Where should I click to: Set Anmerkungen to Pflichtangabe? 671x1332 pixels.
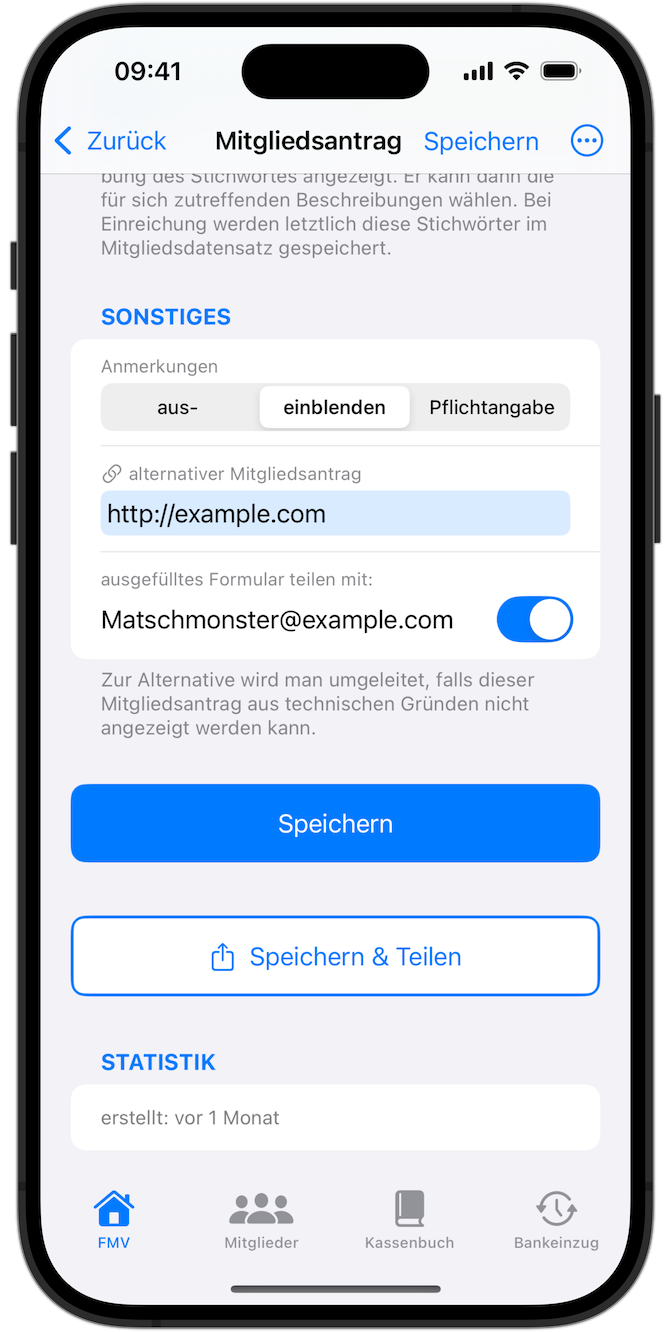pyautogui.click(x=491, y=408)
